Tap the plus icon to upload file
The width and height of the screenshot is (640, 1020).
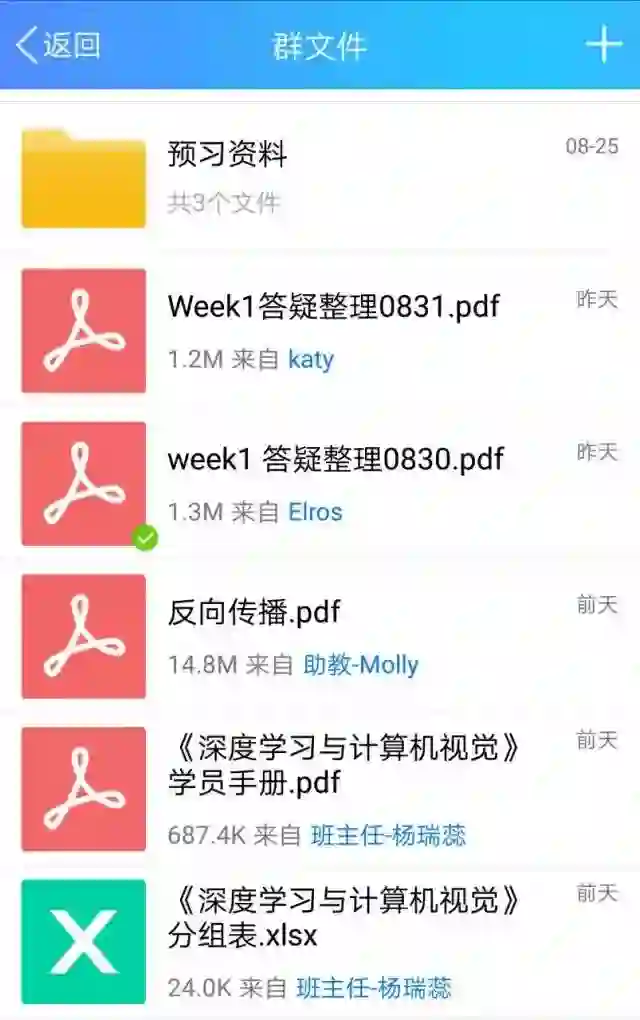603,45
